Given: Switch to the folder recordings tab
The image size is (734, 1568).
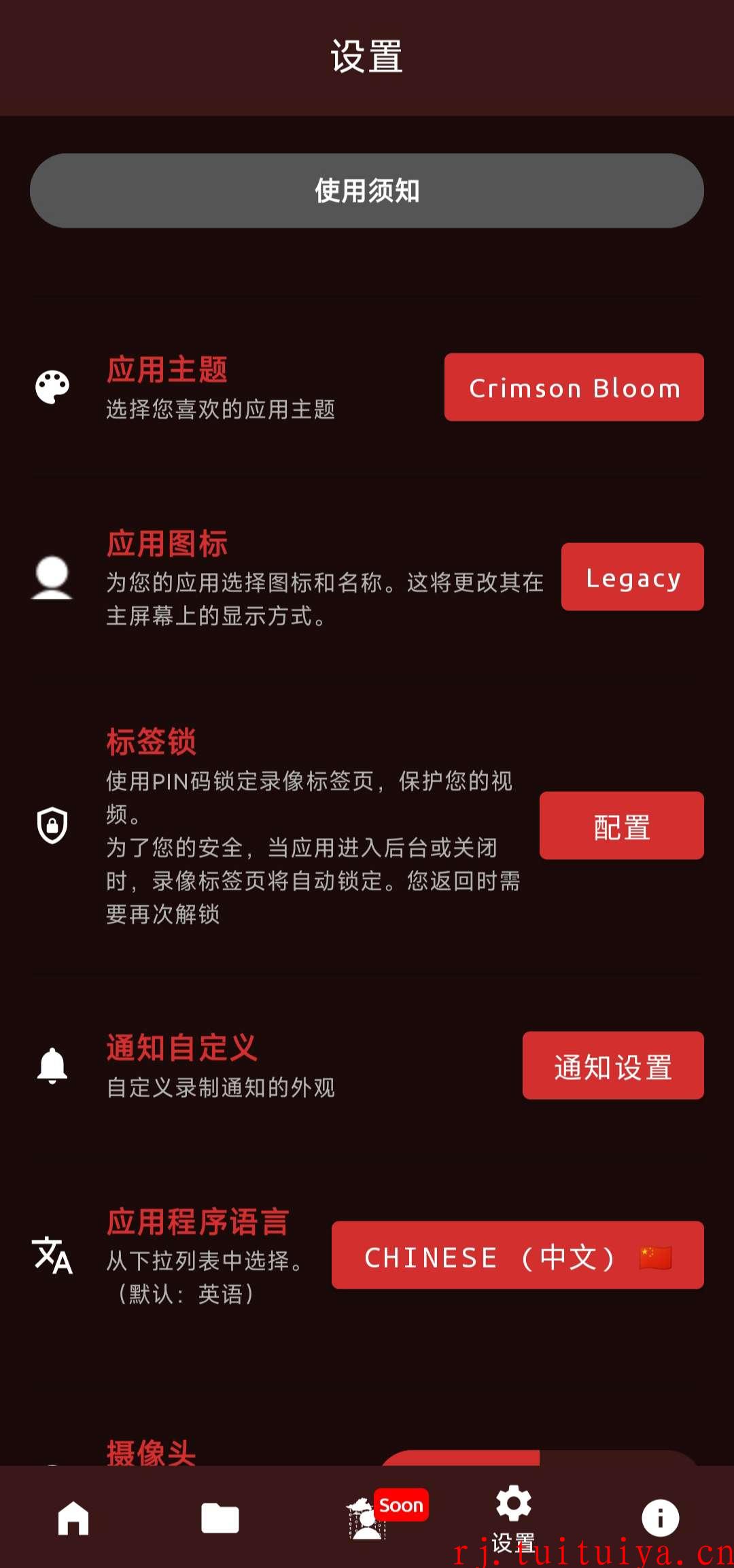Looking at the screenshot, I should [220, 1518].
